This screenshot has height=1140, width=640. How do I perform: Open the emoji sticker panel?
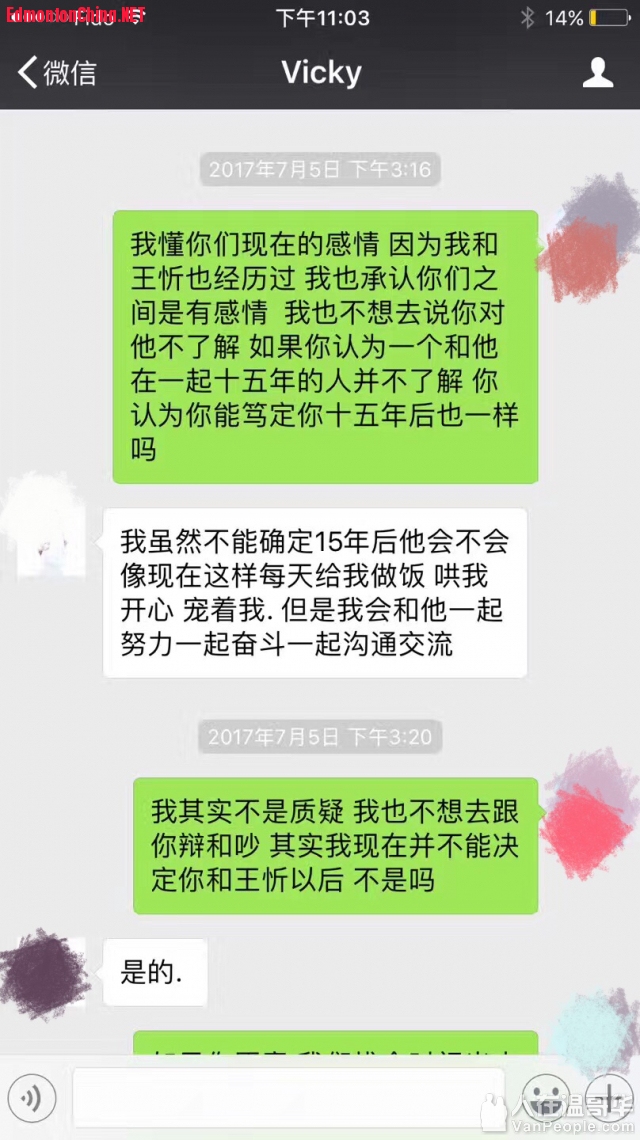click(546, 1098)
